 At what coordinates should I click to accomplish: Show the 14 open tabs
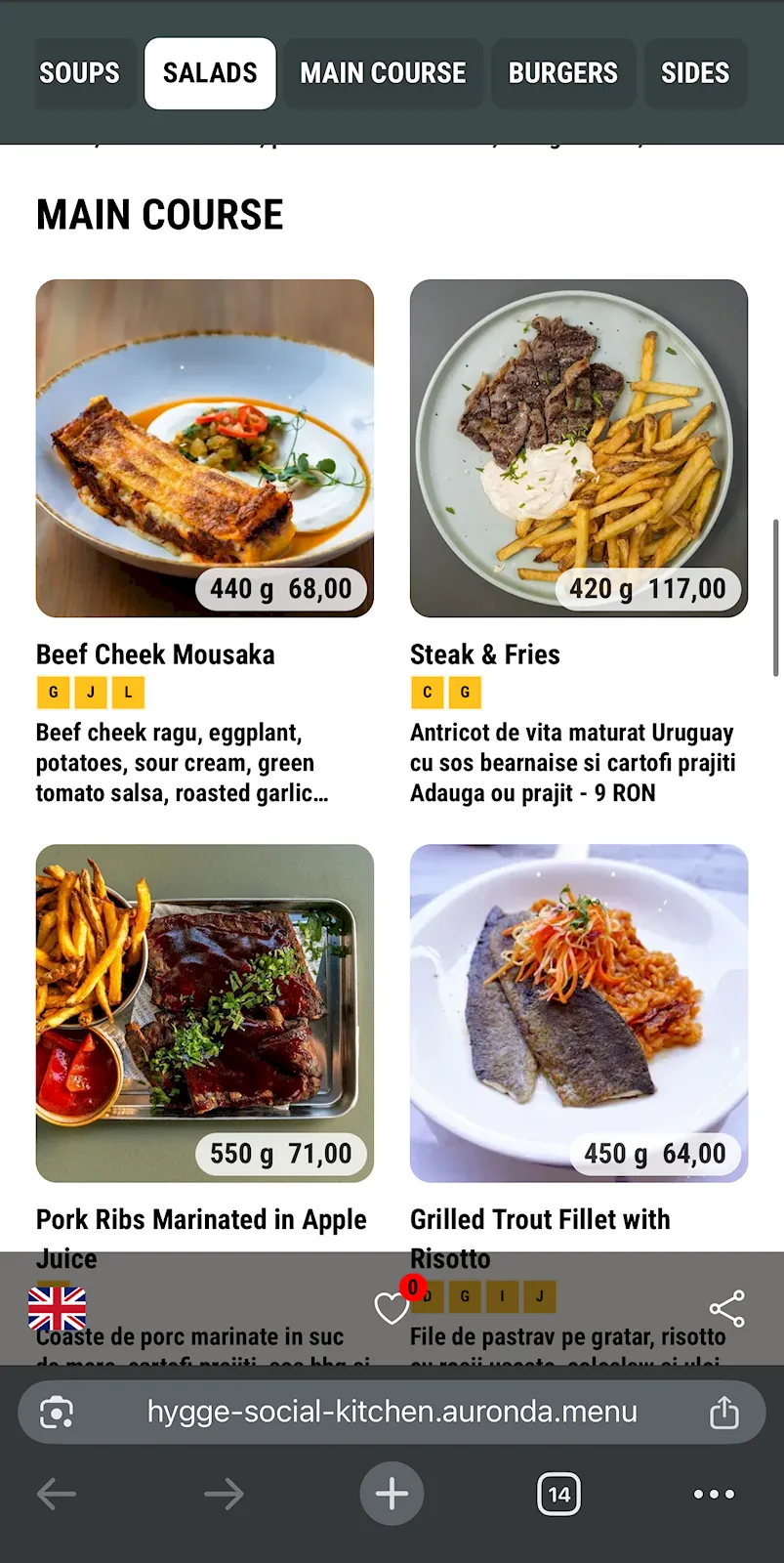559,1494
